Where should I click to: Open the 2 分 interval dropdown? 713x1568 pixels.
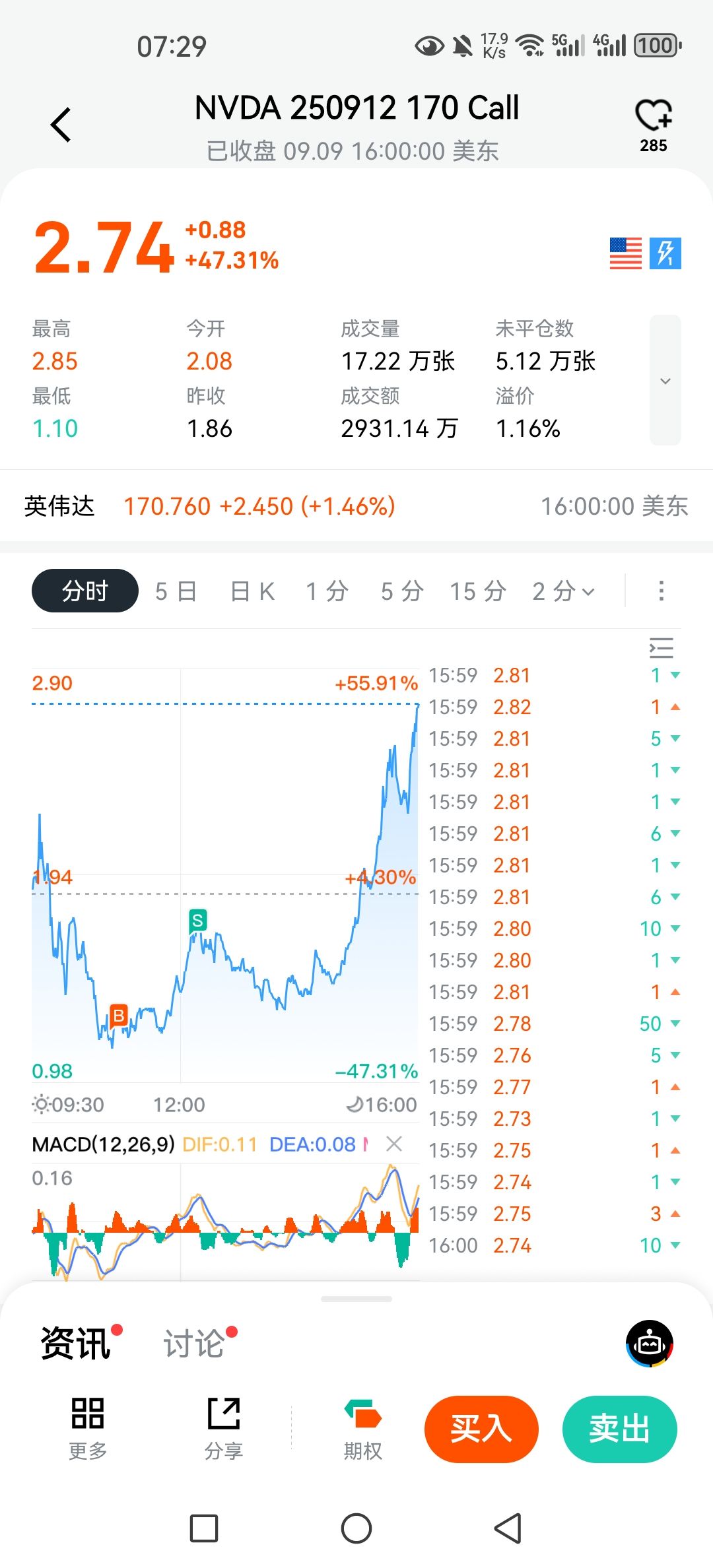click(563, 591)
